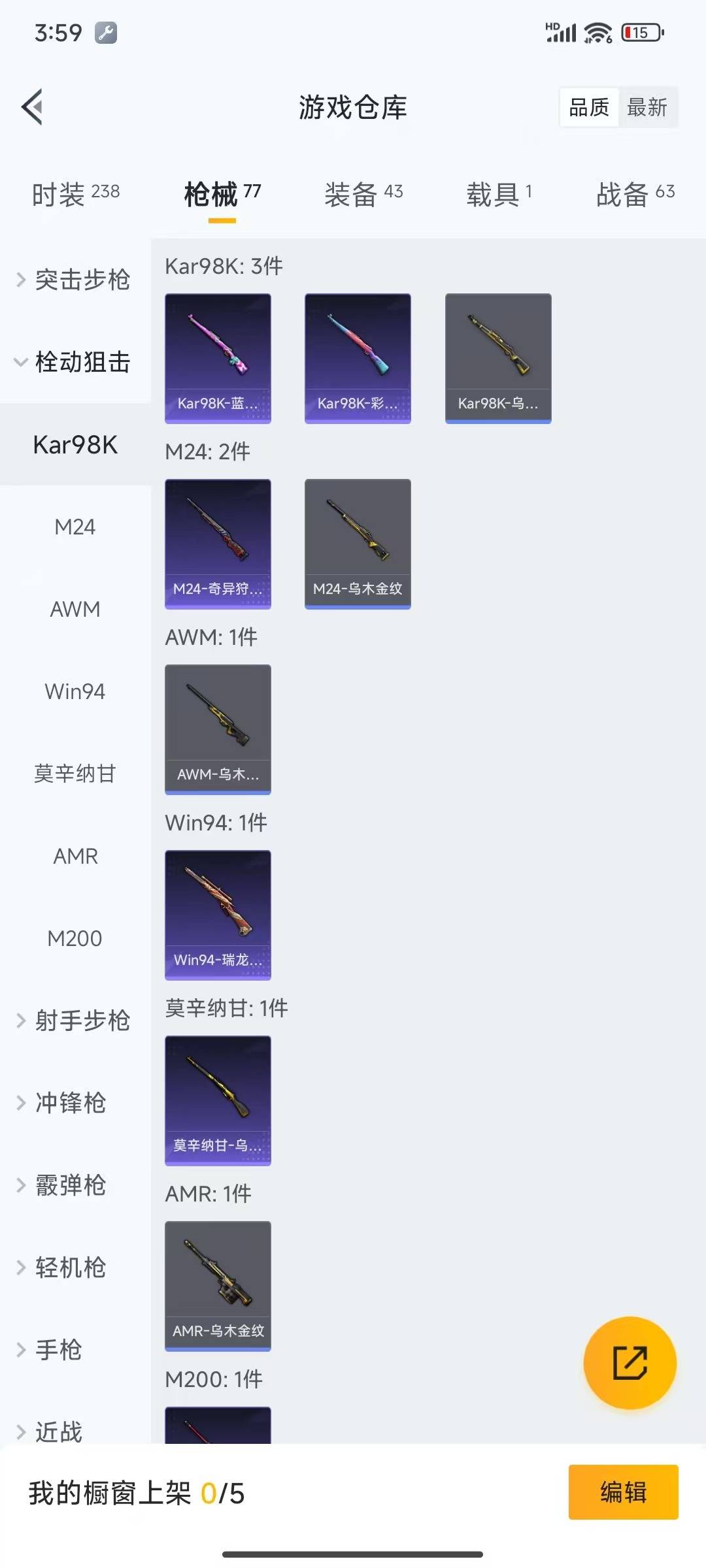The height and width of the screenshot is (1568, 706).
Task: Switch to the 装备 tab
Action: [363, 193]
